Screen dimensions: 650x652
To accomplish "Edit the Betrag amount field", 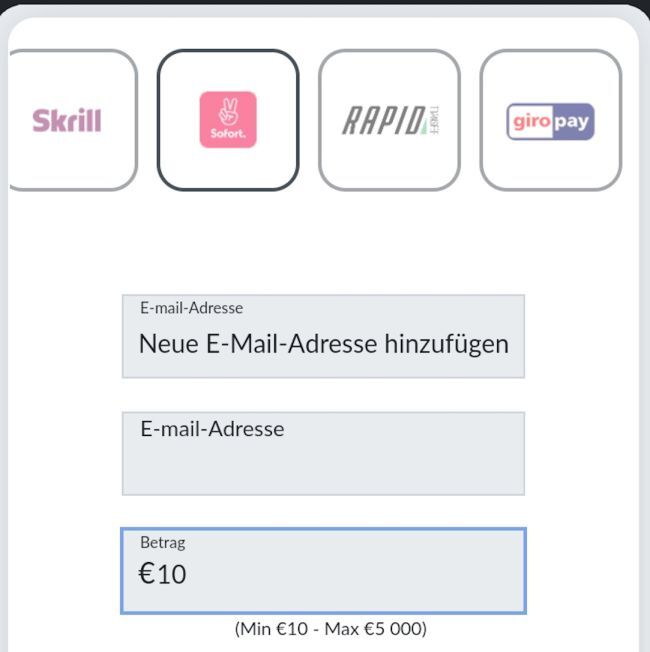I will tap(323, 571).
